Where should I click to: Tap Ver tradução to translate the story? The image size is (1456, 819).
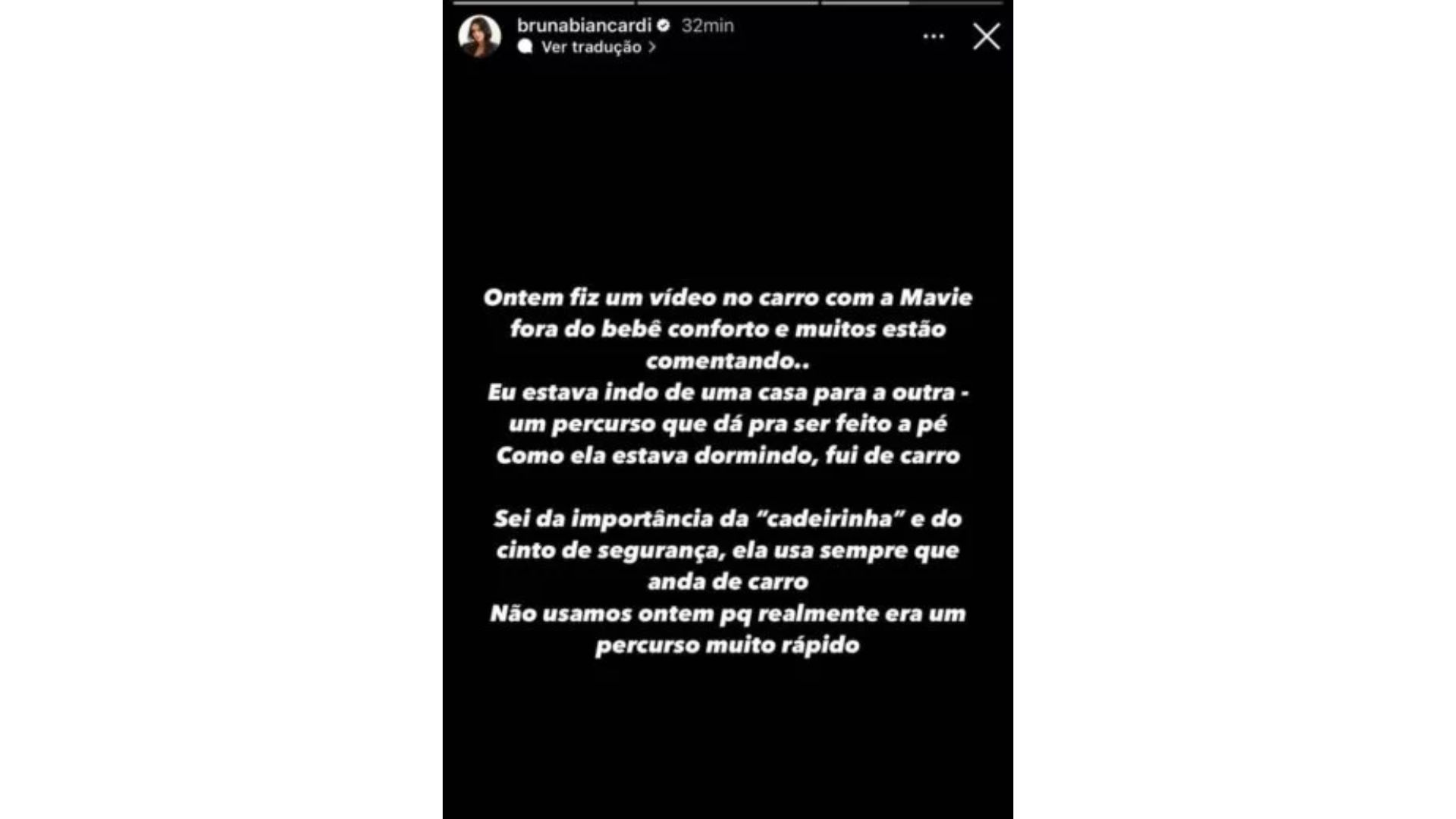pyautogui.click(x=591, y=47)
